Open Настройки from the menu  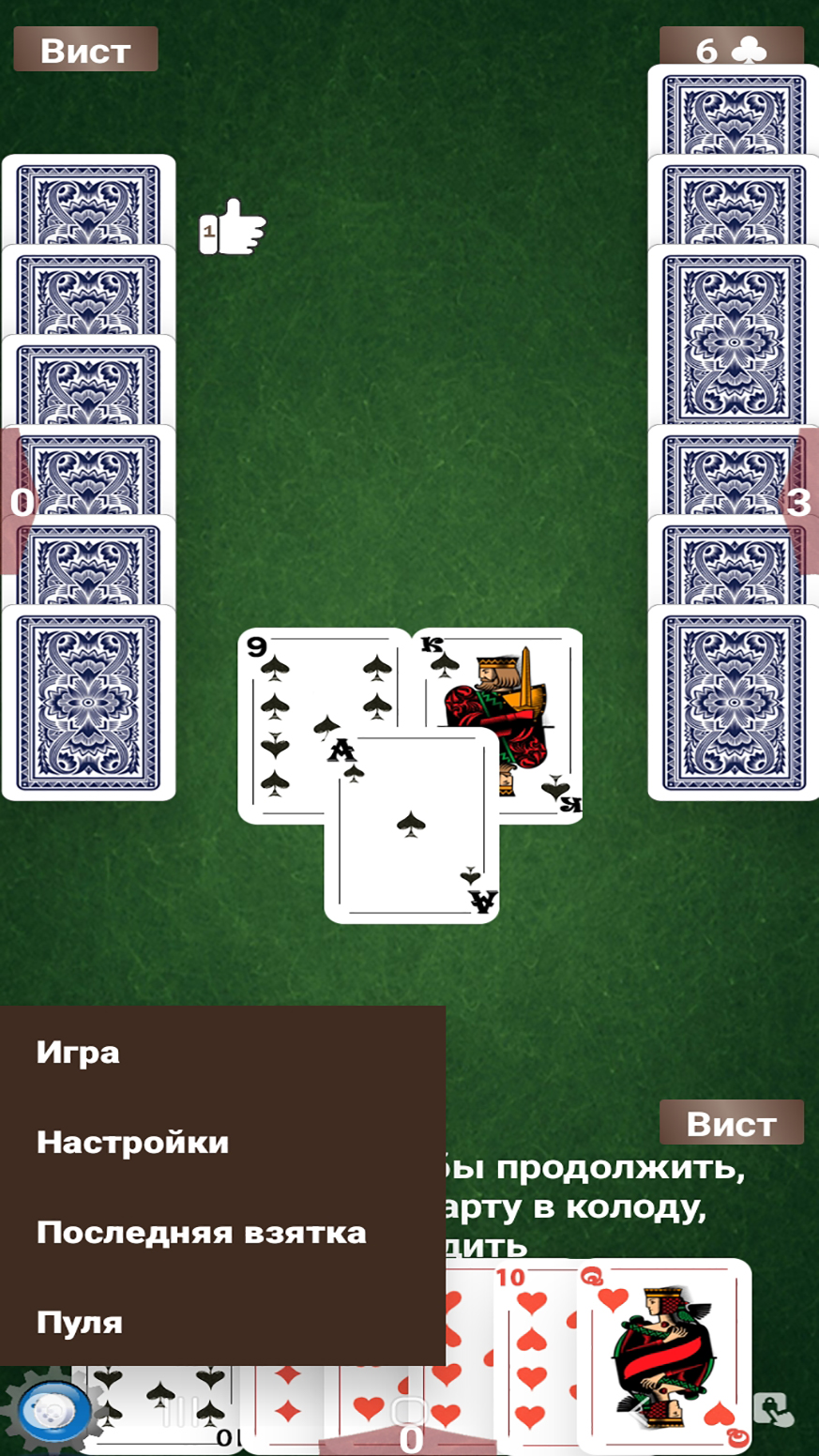132,1143
